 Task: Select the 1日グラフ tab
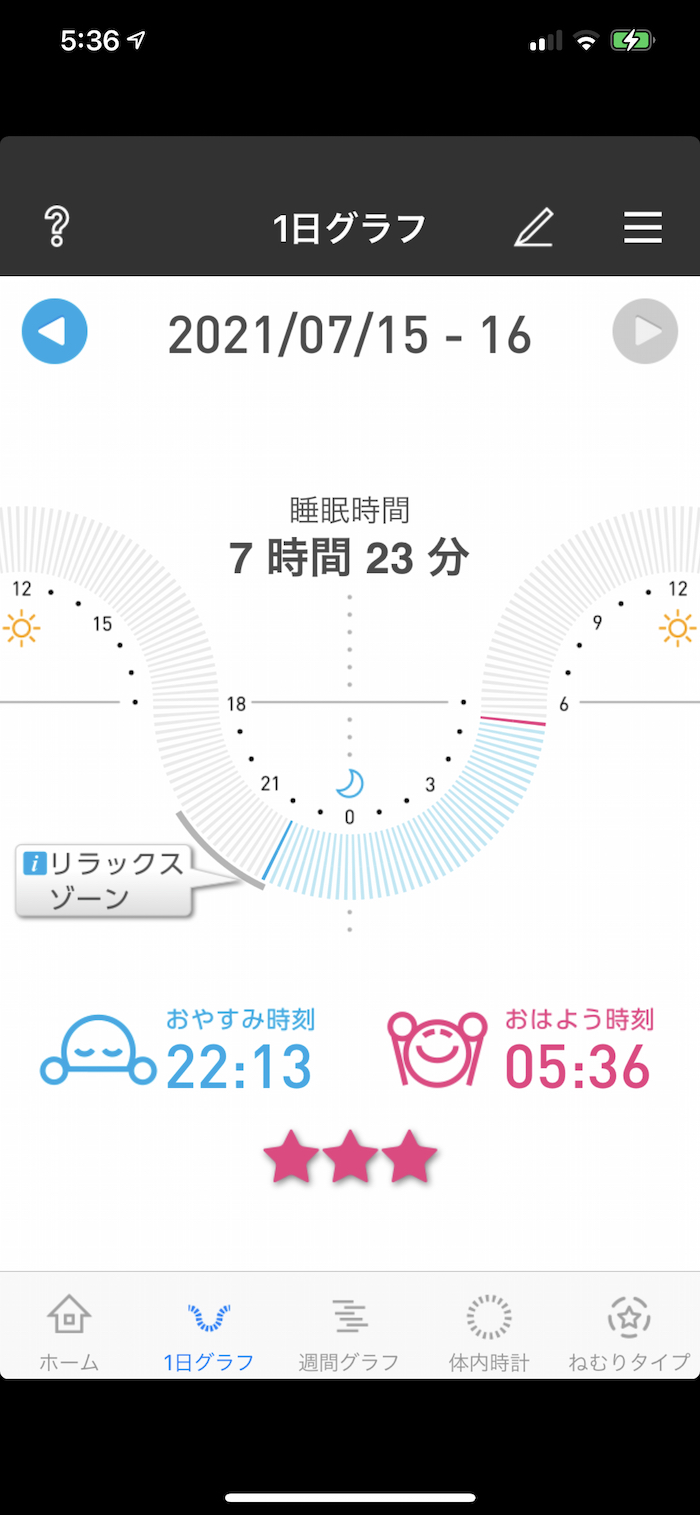tap(209, 1331)
